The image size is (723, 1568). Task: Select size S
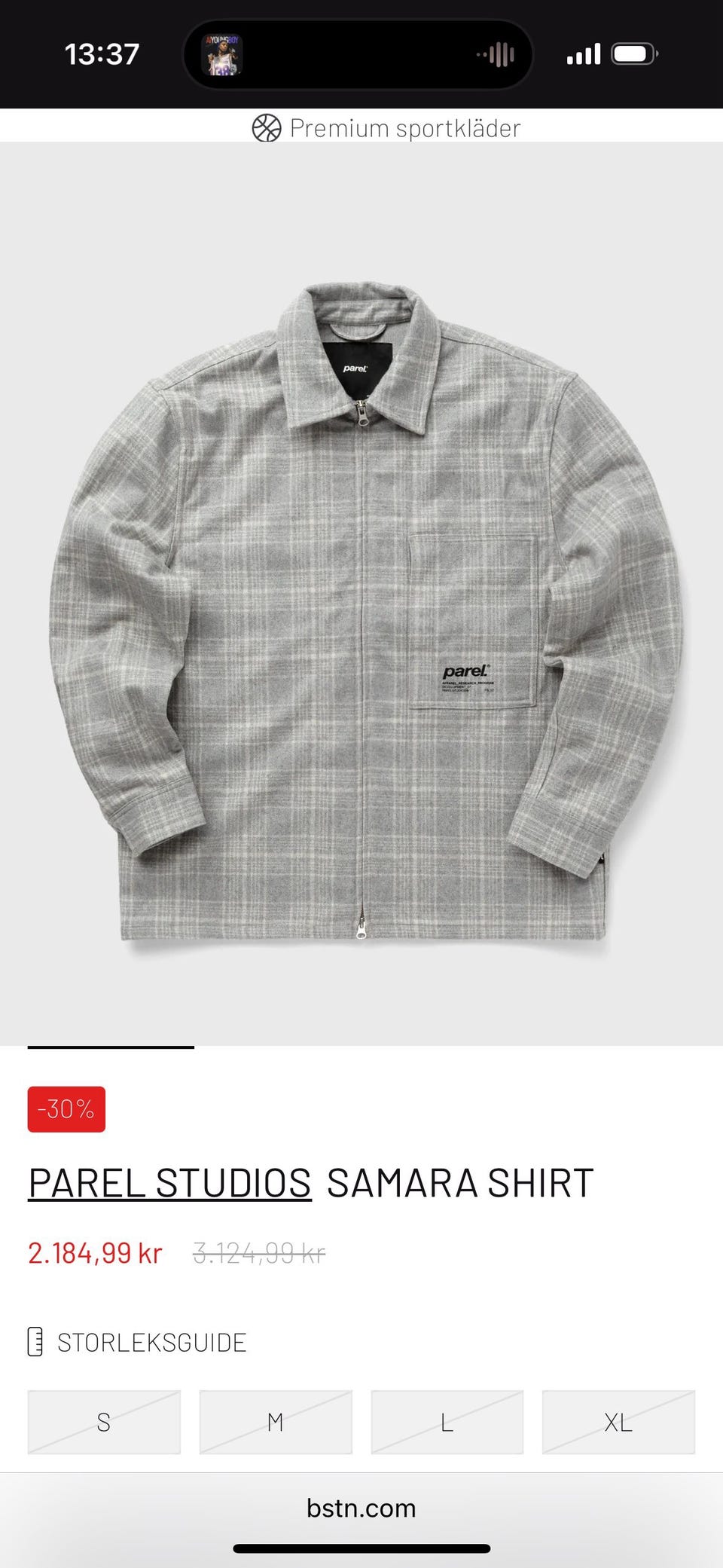coord(104,1422)
